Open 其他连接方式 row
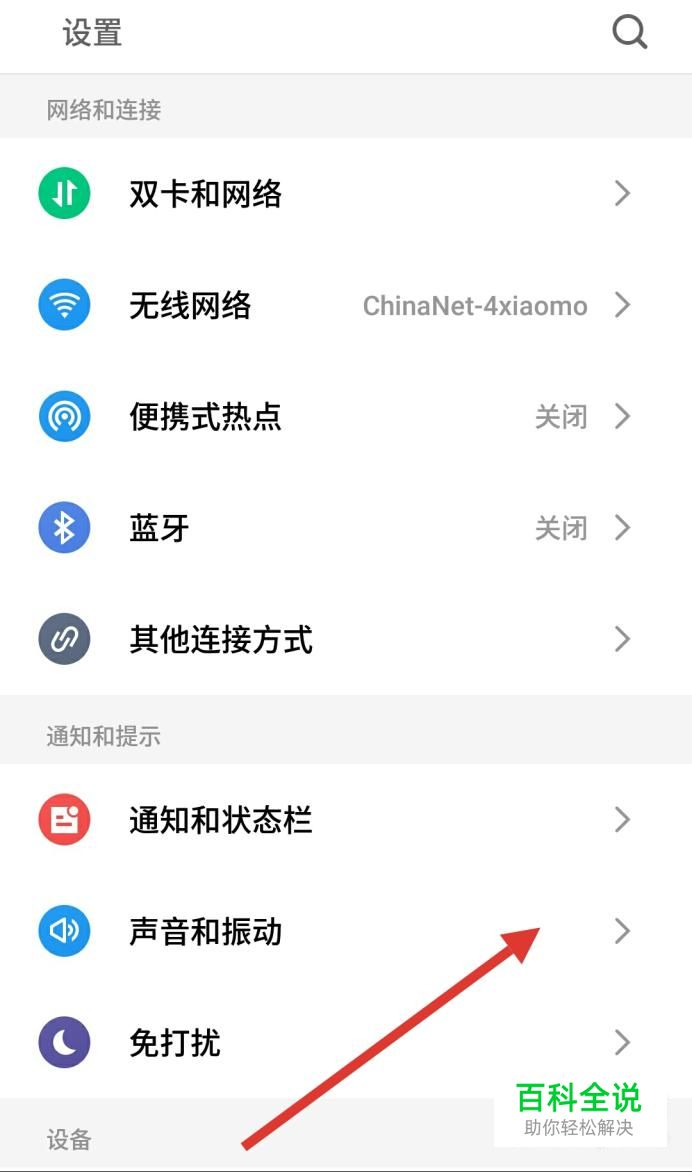The height and width of the screenshot is (1172, 692). point(346,639)
